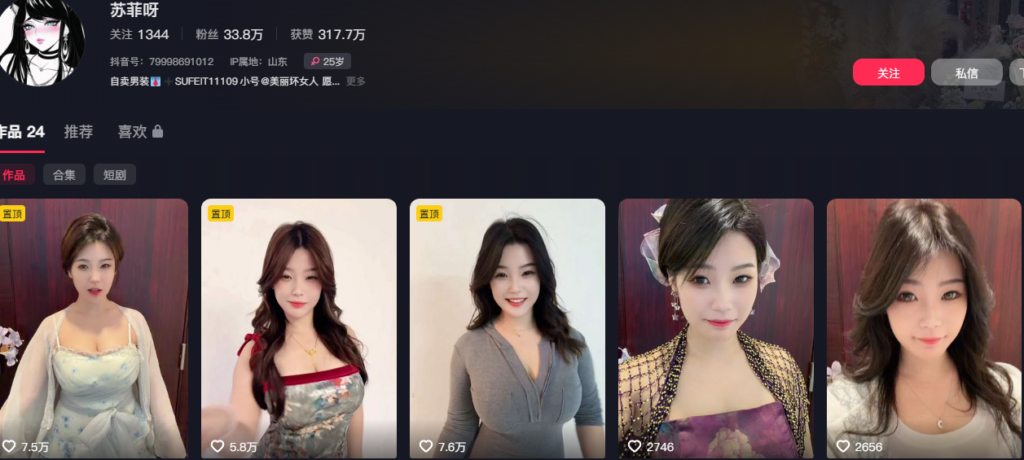This screenshot has width=1024, height=460.
Task: Send a private message via 私信
Action: coord(966,73)
